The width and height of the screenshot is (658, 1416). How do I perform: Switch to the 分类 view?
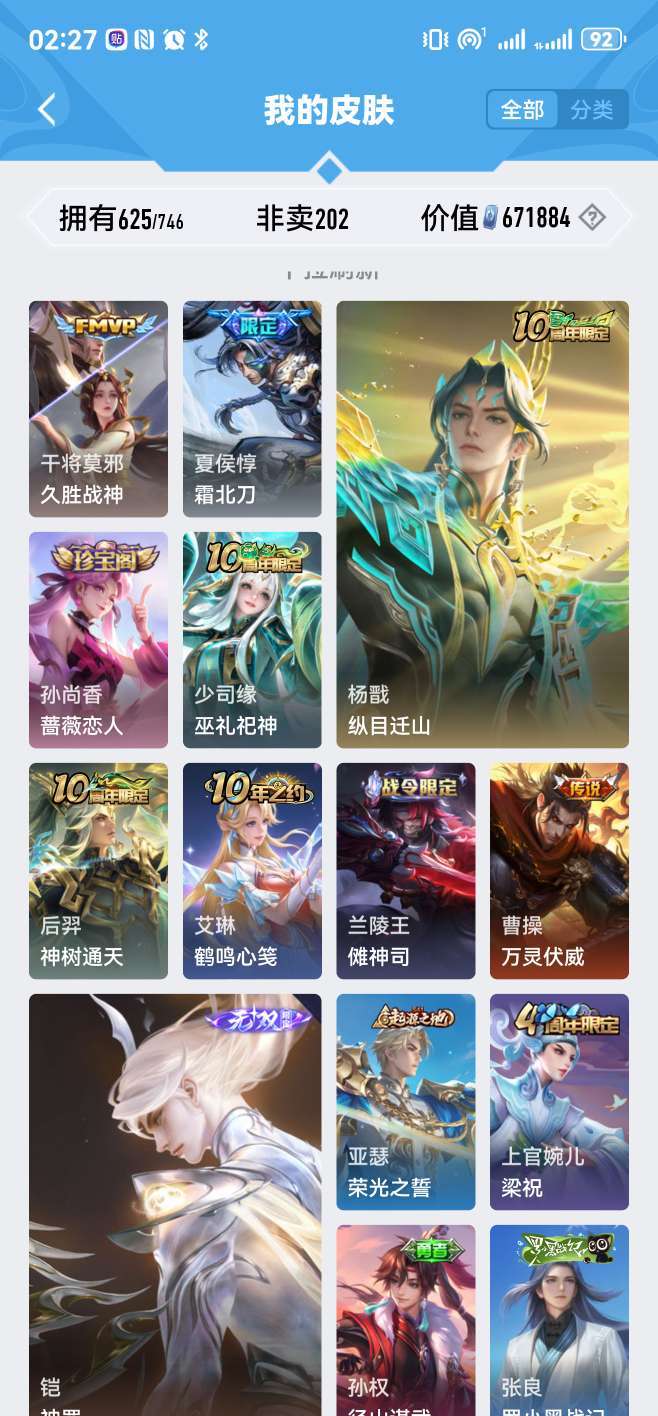[x=592, y=110]
